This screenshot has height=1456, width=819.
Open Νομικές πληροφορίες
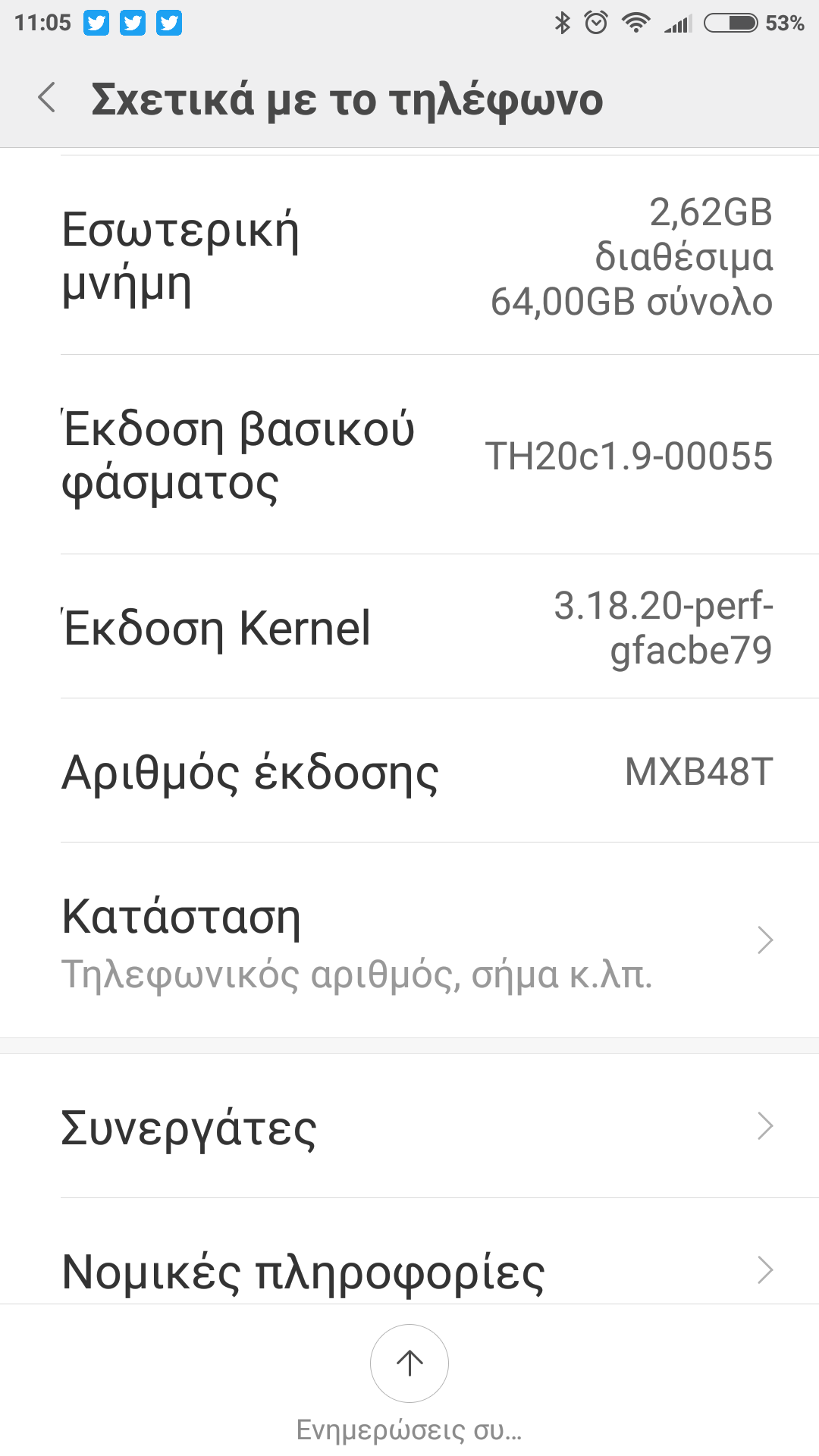[409, 1268]
